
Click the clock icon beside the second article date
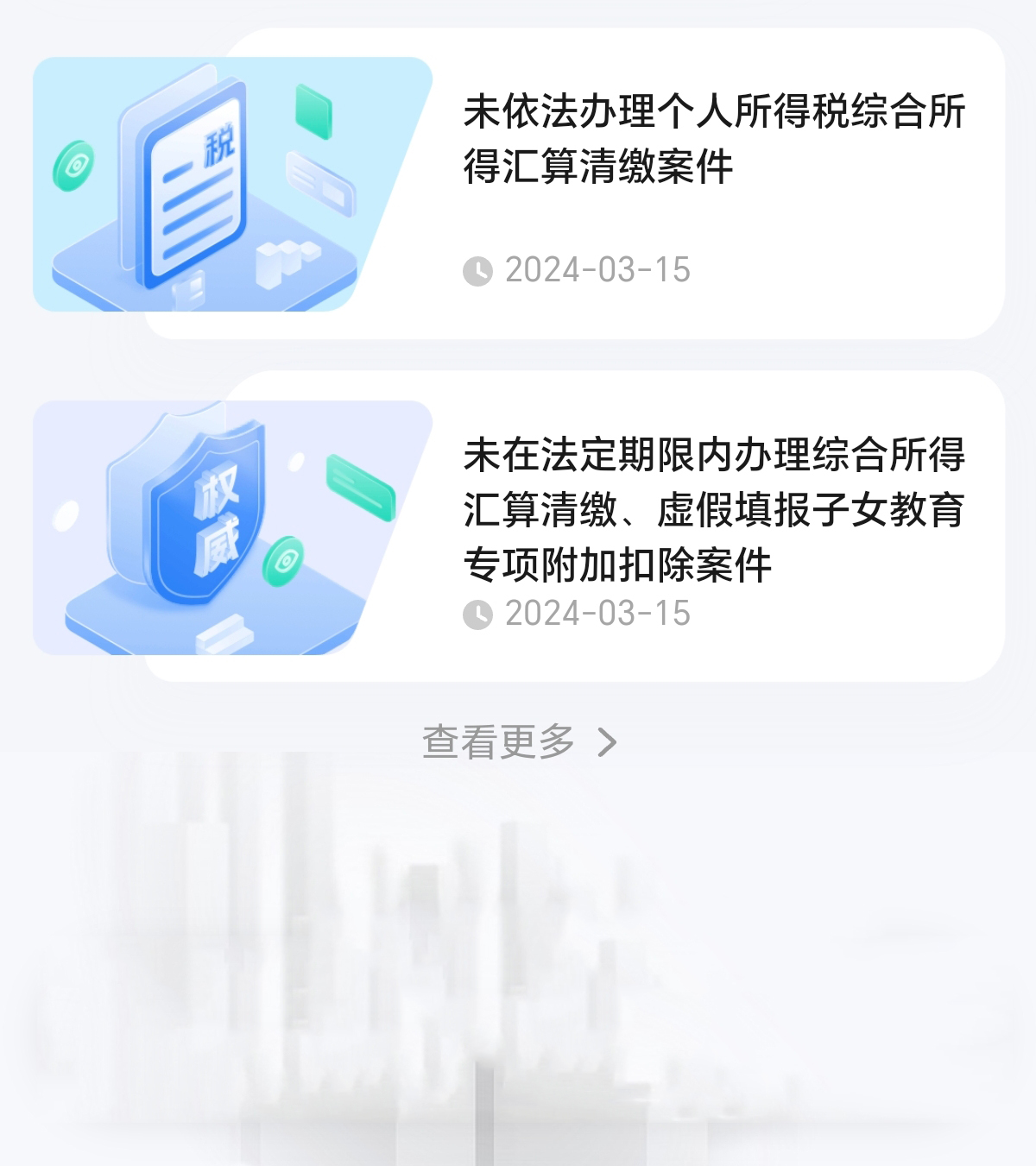point(480,613)
